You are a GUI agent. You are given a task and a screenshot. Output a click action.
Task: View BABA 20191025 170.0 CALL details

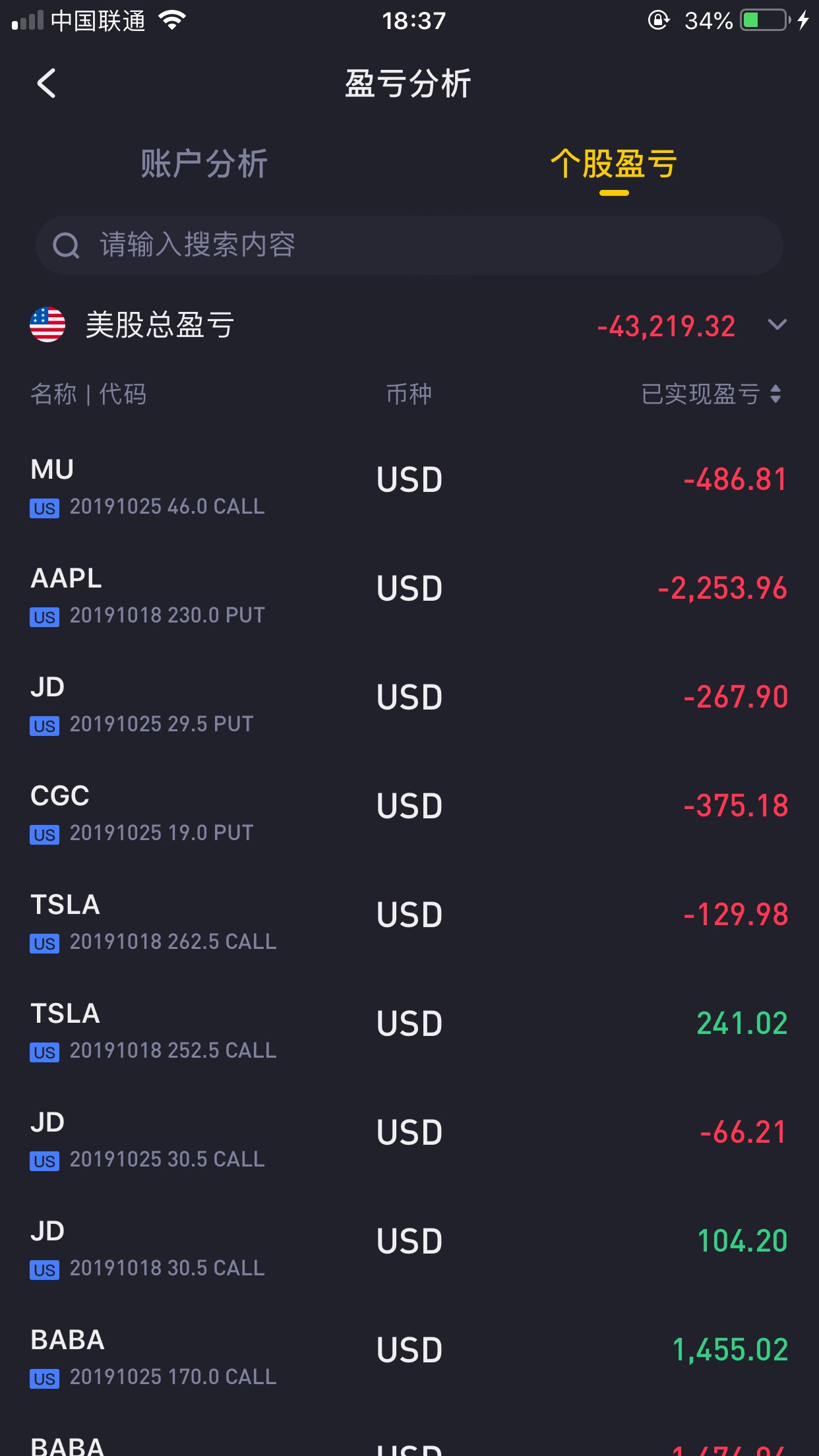pyautogui.click(x=409, y=1357)
